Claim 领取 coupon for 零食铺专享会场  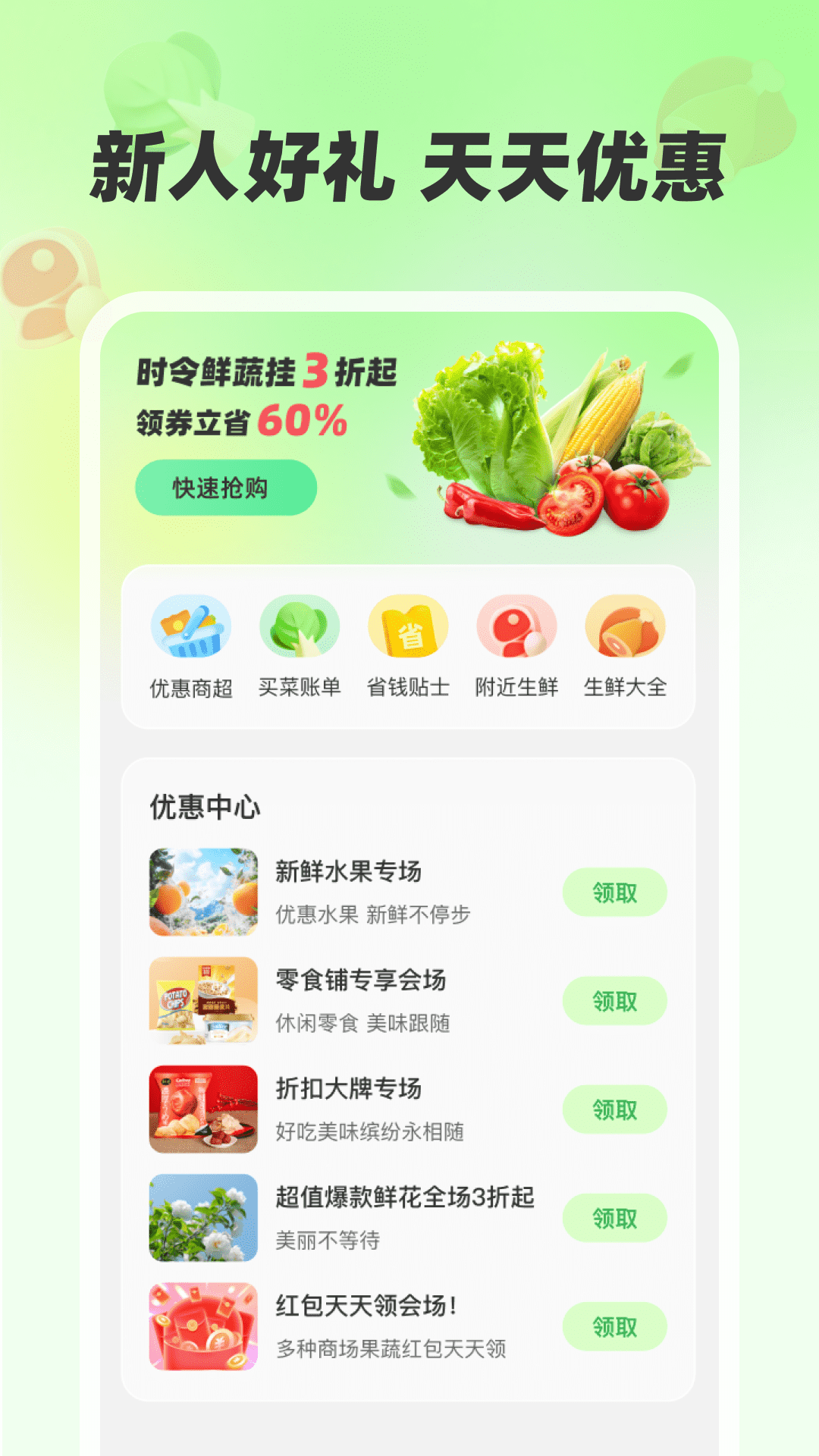615,1001
